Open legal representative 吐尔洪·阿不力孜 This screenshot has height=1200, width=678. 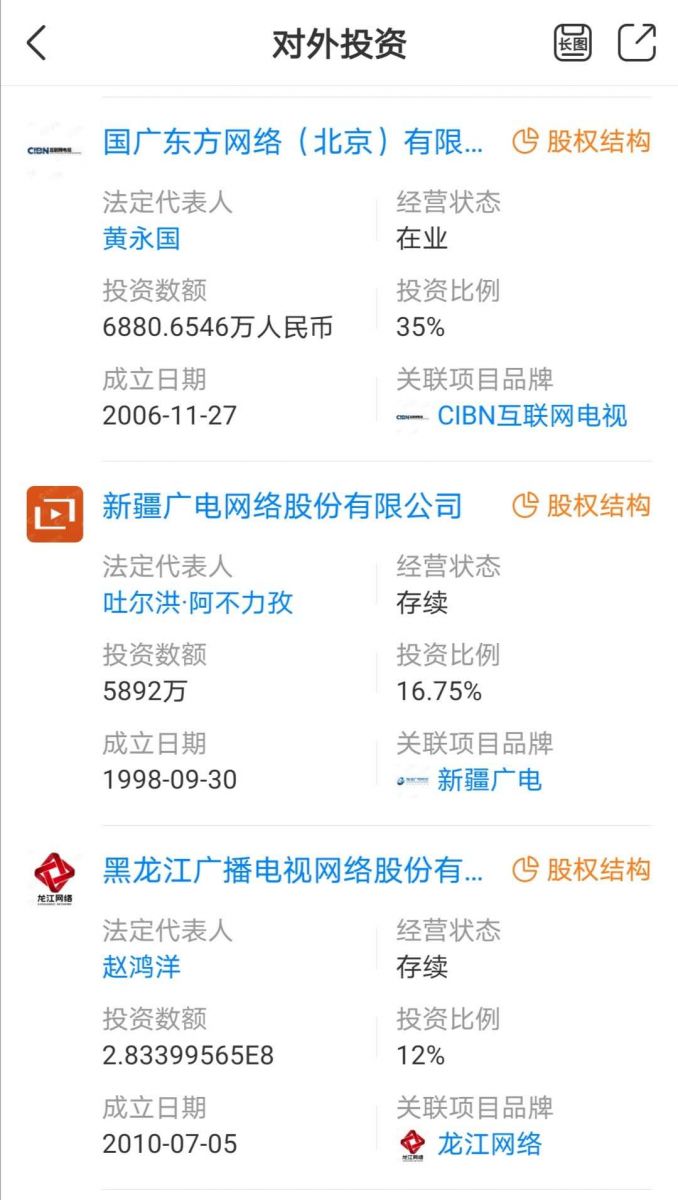pos(198,603)
